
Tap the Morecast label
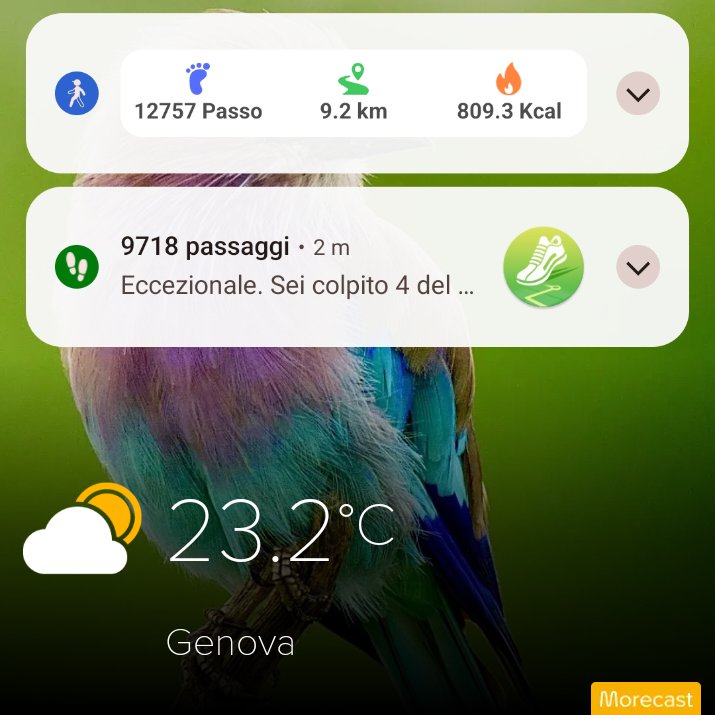click(x=646, y=699)
